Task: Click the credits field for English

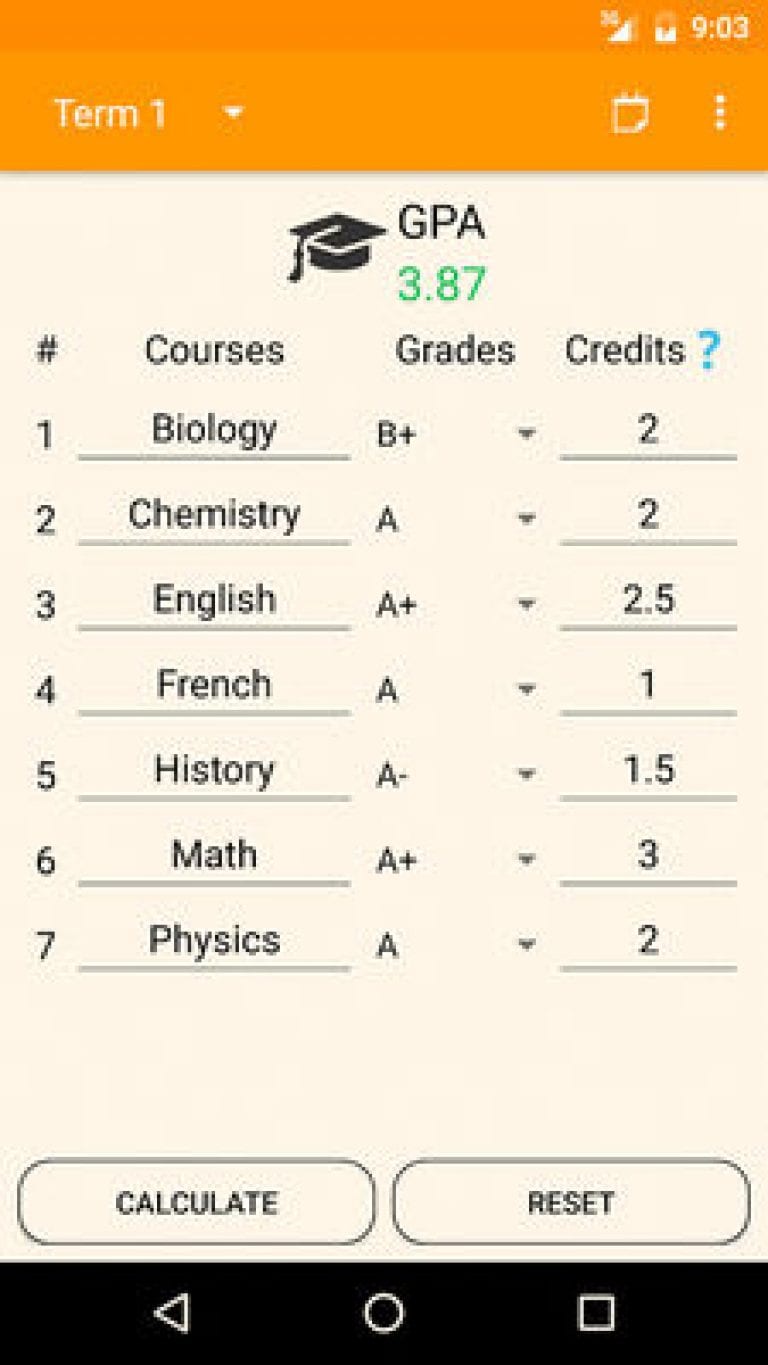Action: tap(648, 600)
